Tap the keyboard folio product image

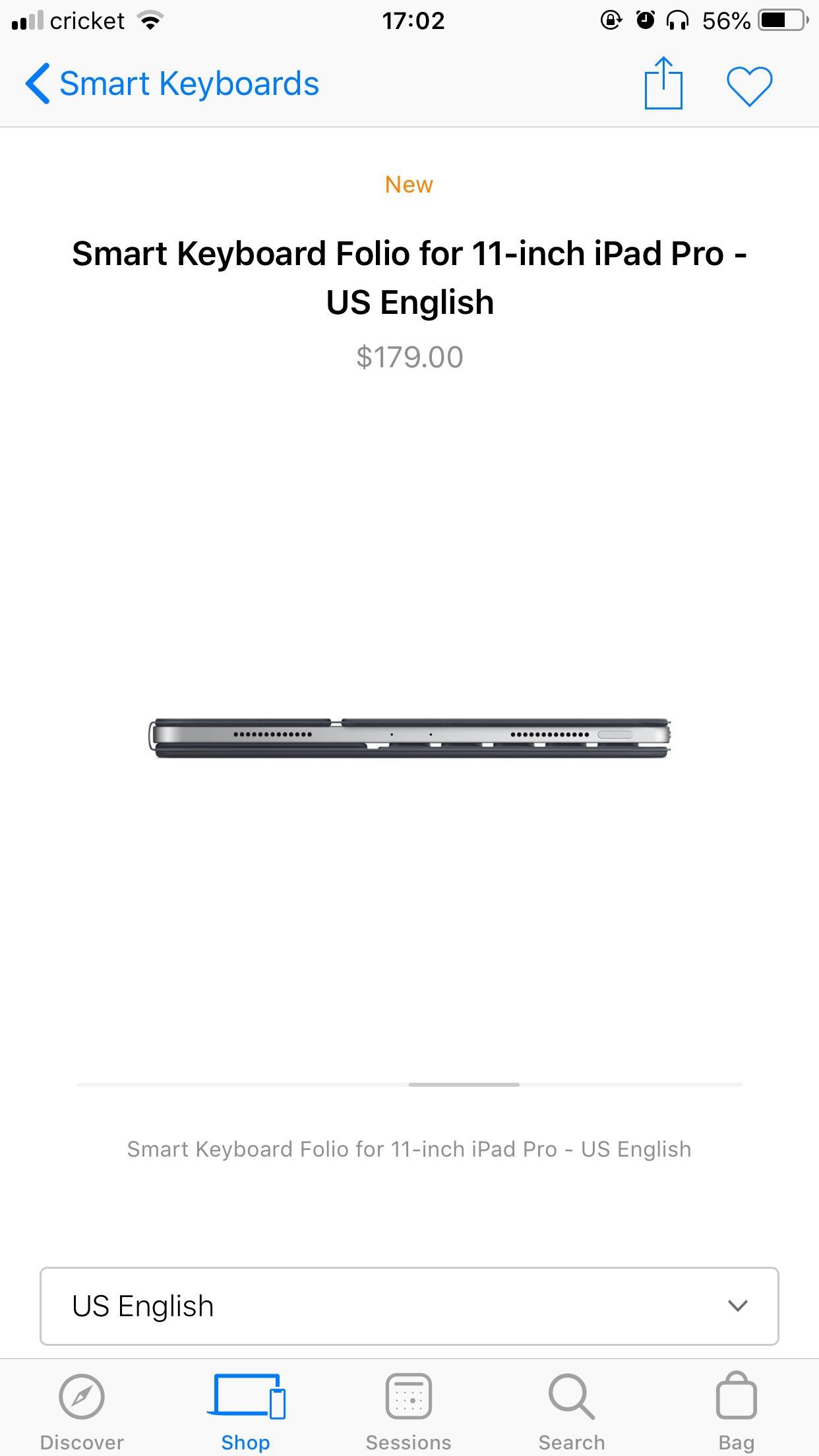(x=409, y=739)
